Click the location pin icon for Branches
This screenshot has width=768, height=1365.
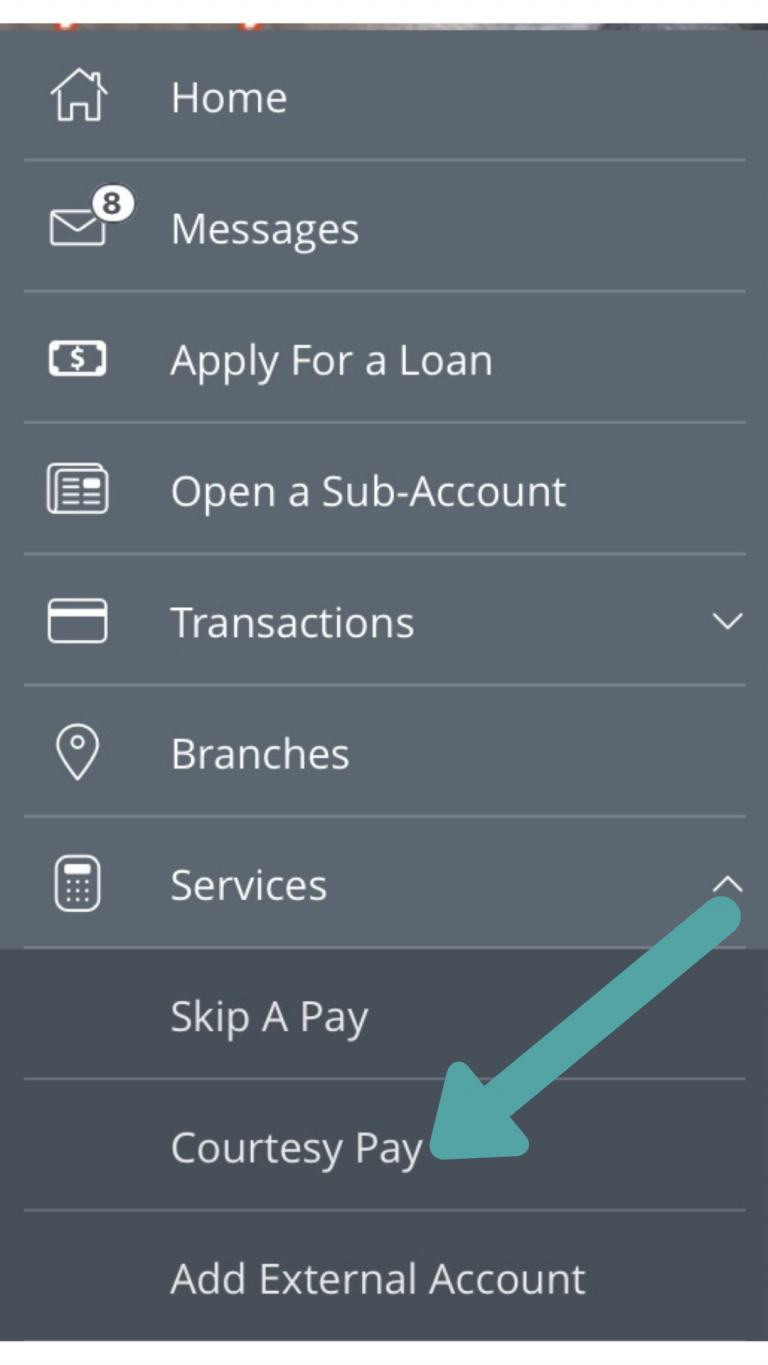coord(78,752)
